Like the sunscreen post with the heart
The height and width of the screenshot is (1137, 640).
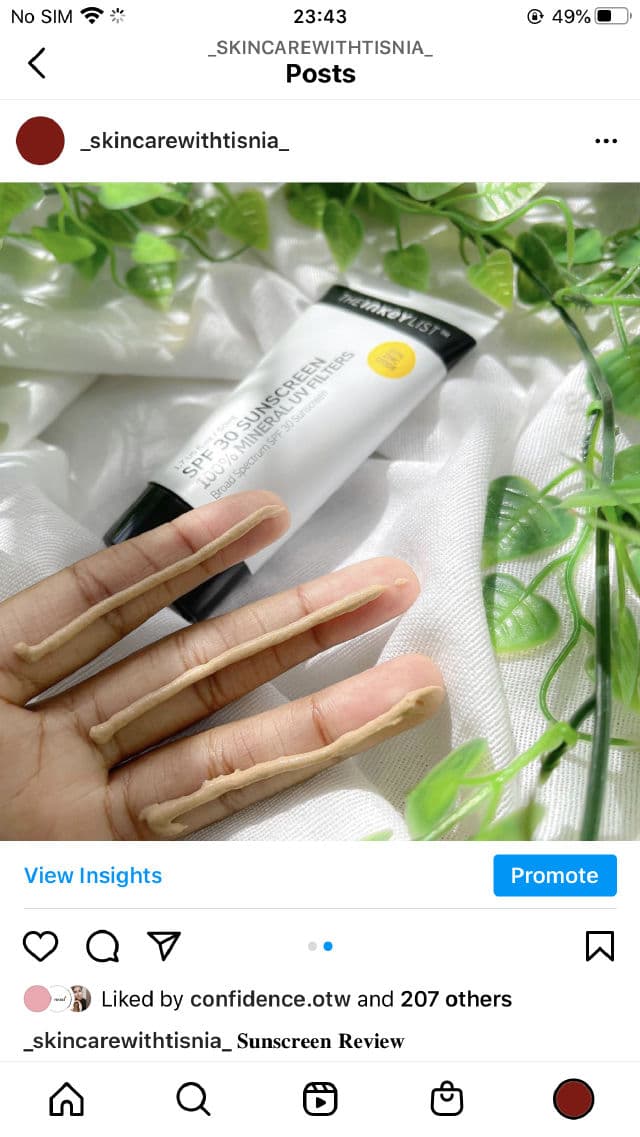pyautogui.click(x=41, y=945)
